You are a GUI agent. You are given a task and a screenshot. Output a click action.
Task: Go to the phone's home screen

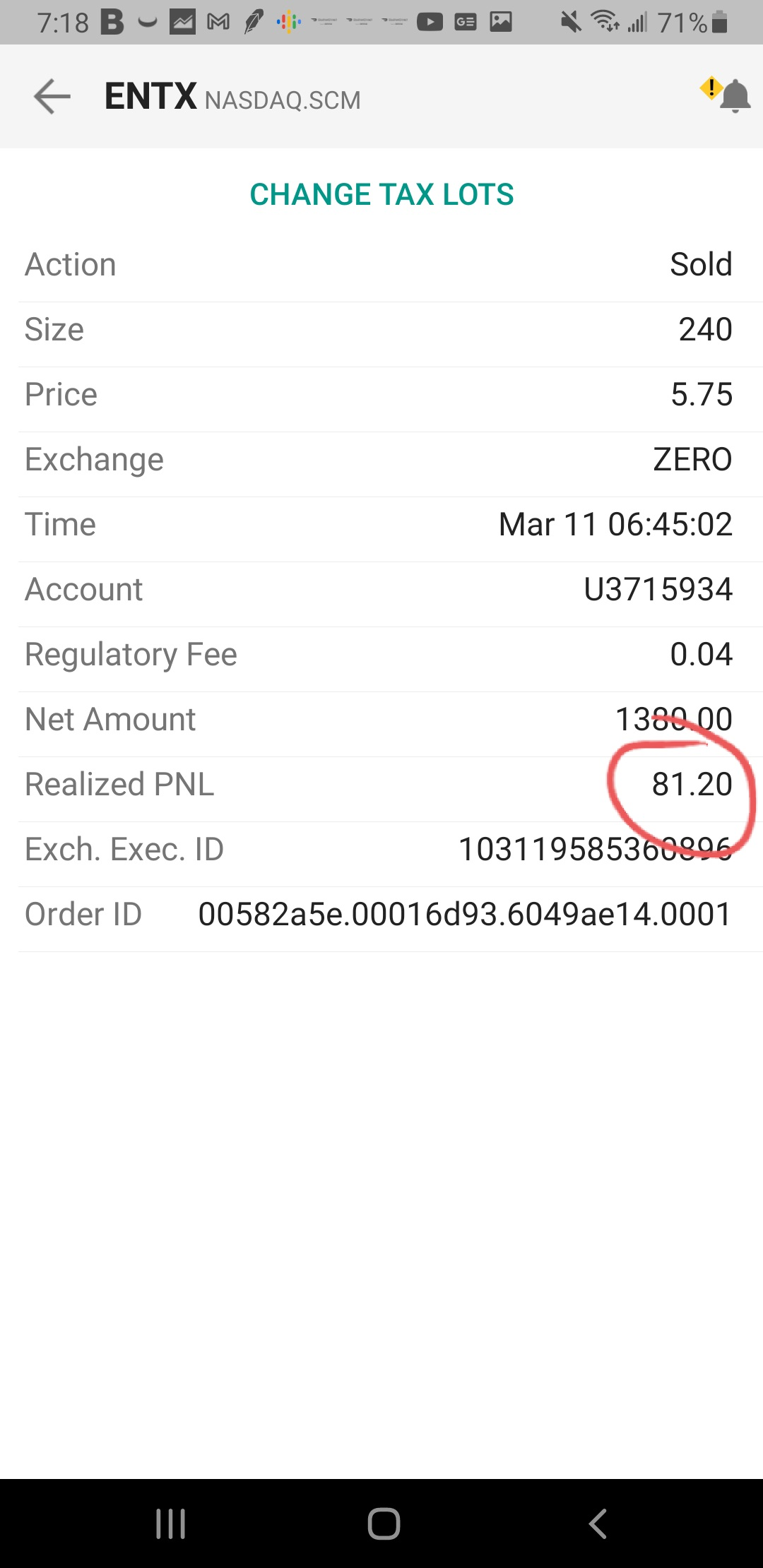click(384, 1524)
